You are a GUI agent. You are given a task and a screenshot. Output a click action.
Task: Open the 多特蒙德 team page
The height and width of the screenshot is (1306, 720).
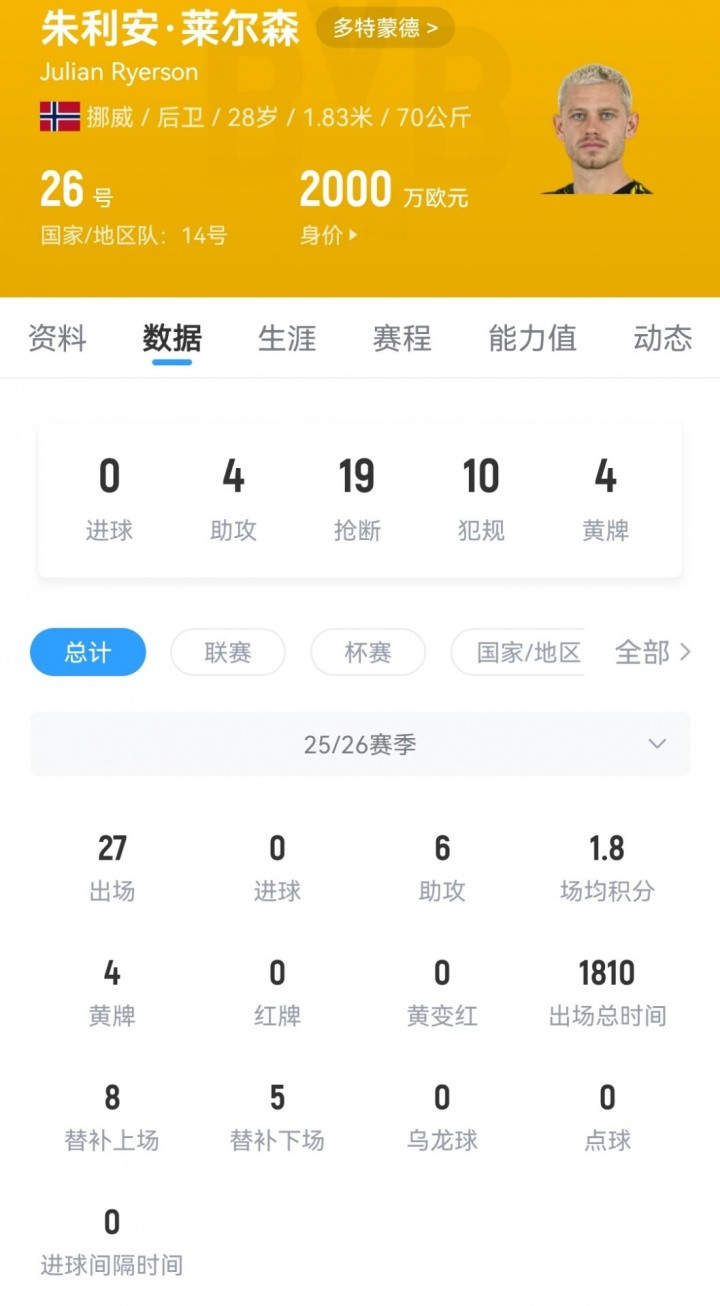coord(385,28)
